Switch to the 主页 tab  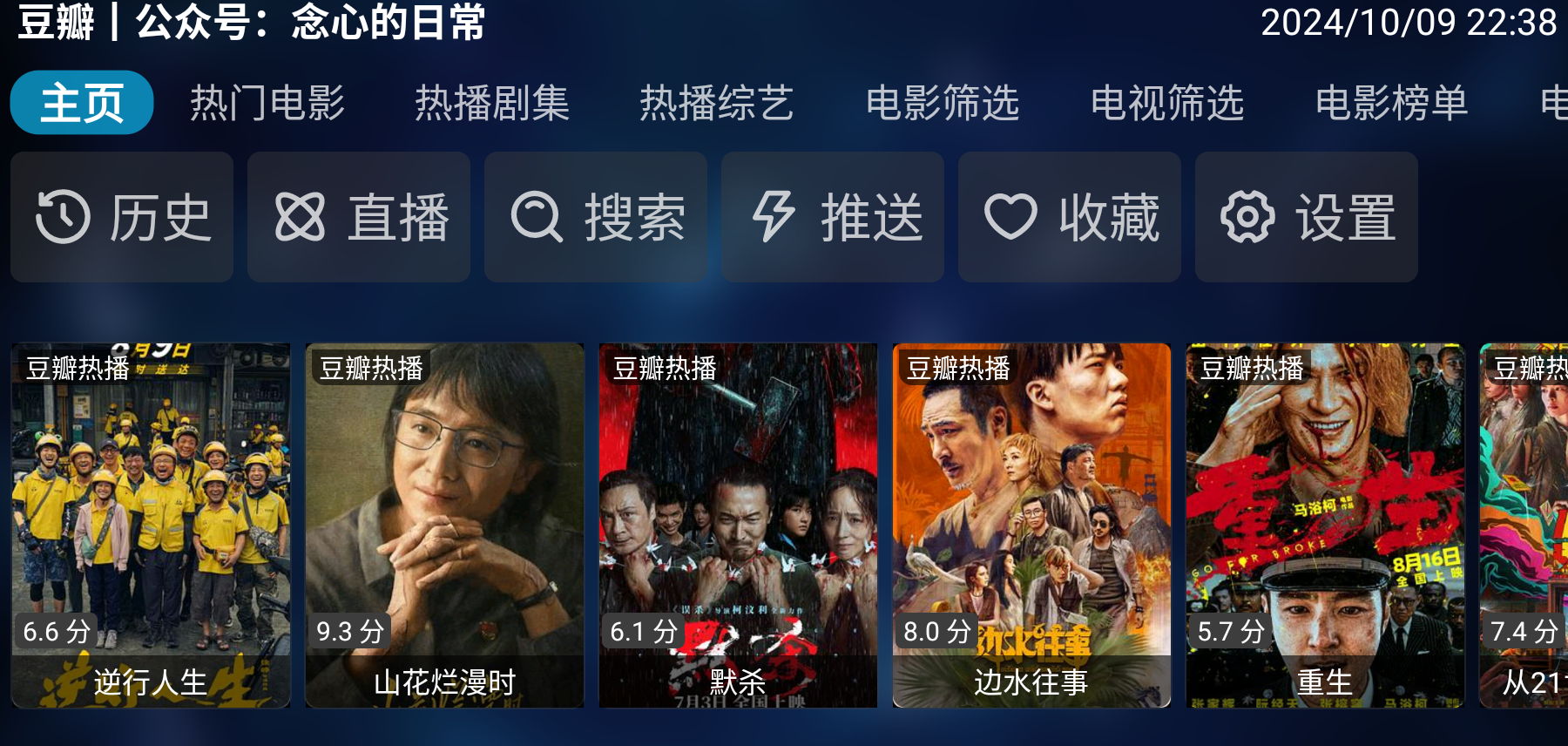82,103
